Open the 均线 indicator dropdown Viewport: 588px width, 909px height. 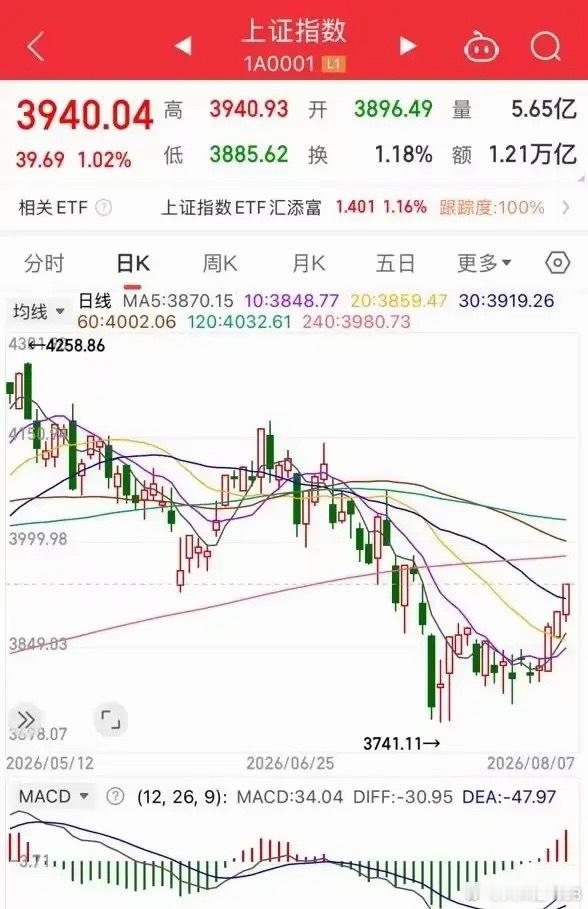pyautogui.click(x=39, y=312)
